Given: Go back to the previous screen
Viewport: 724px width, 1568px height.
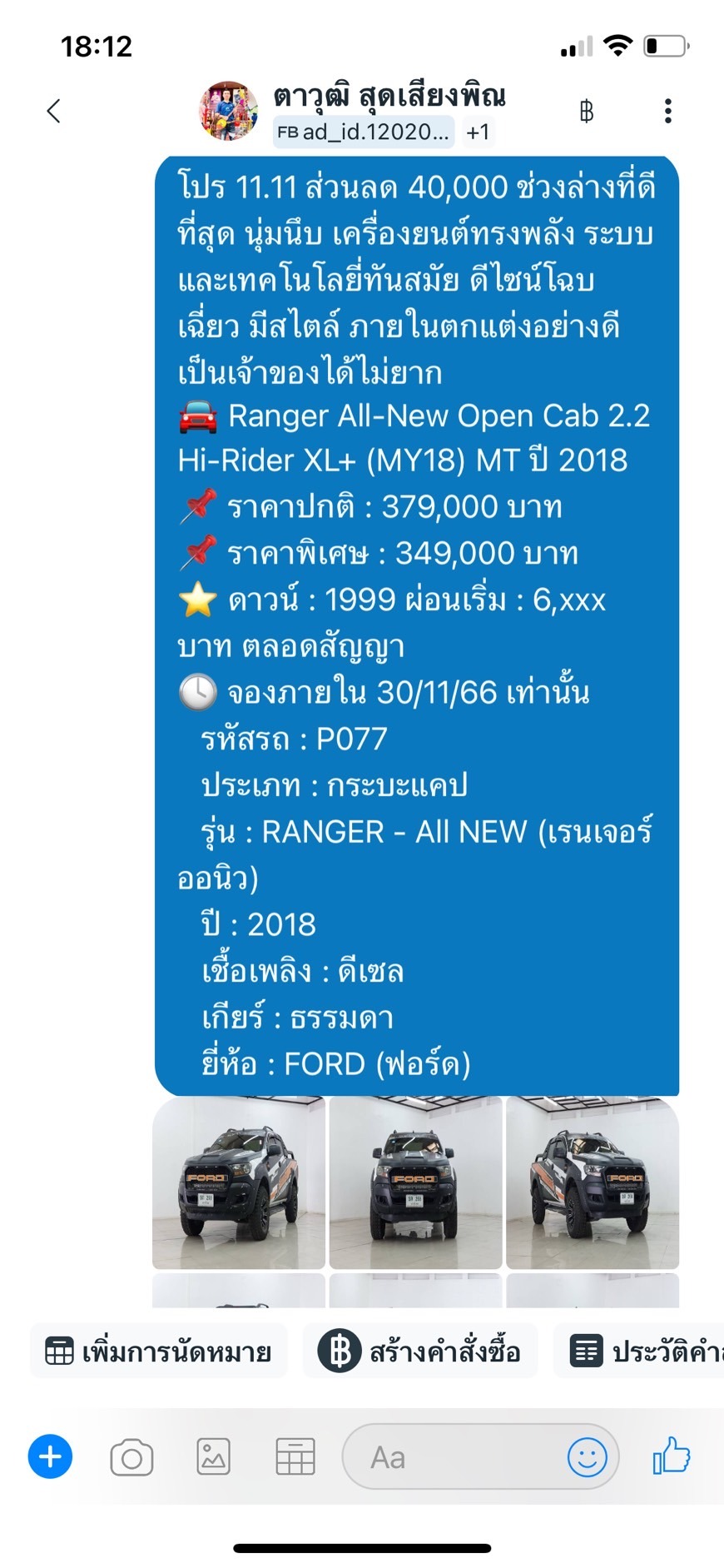Looking at the screenshot, I should point(54,111).
